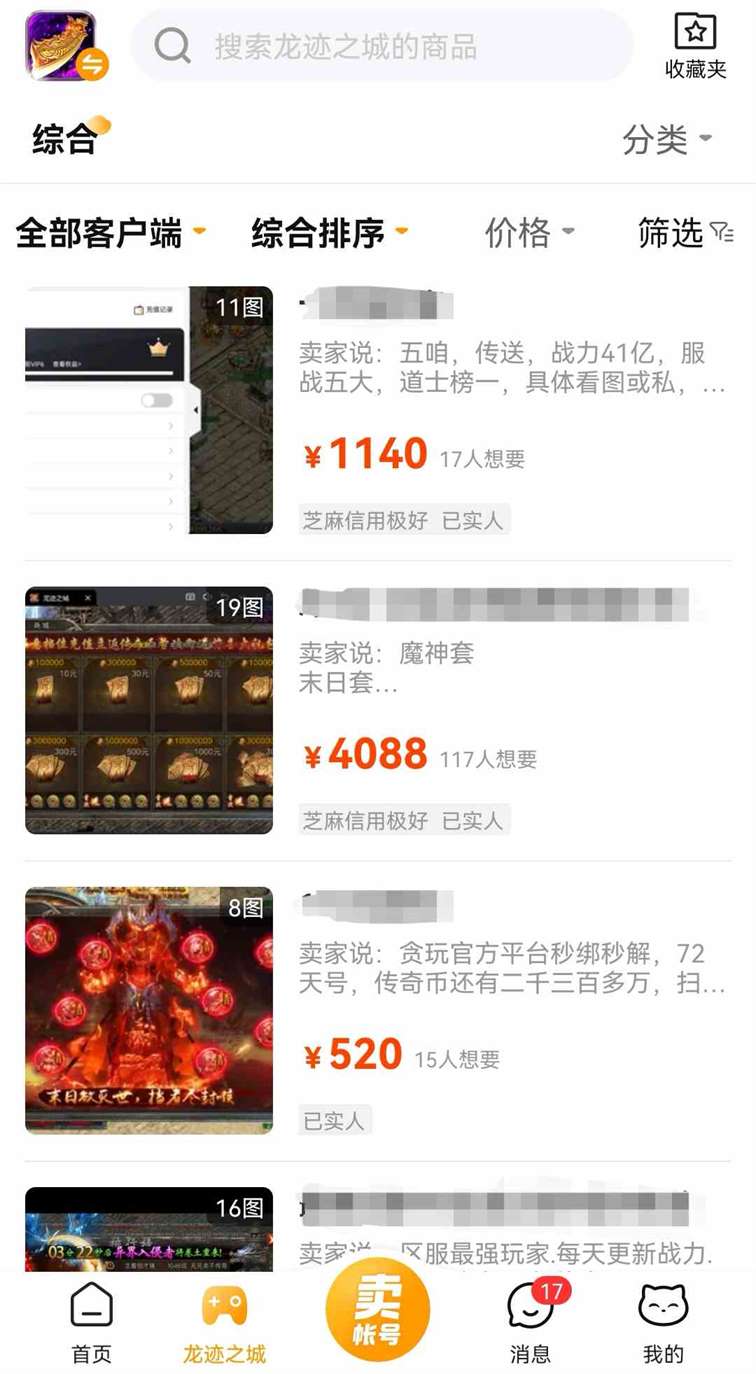Open the 全部客户端 client filter

pos(110,233)
